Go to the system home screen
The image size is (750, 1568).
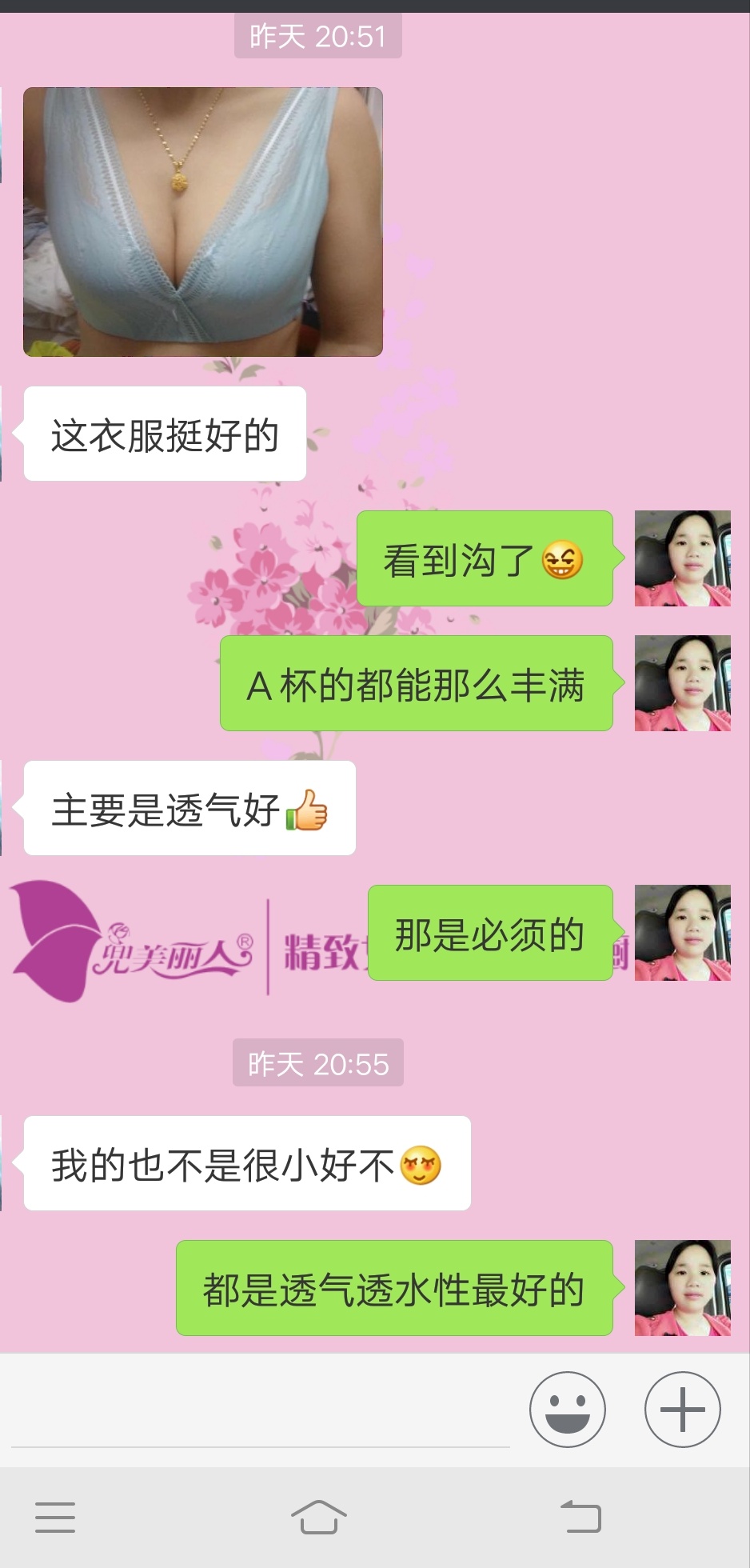pyautogui.click(x=318, y=1517)
